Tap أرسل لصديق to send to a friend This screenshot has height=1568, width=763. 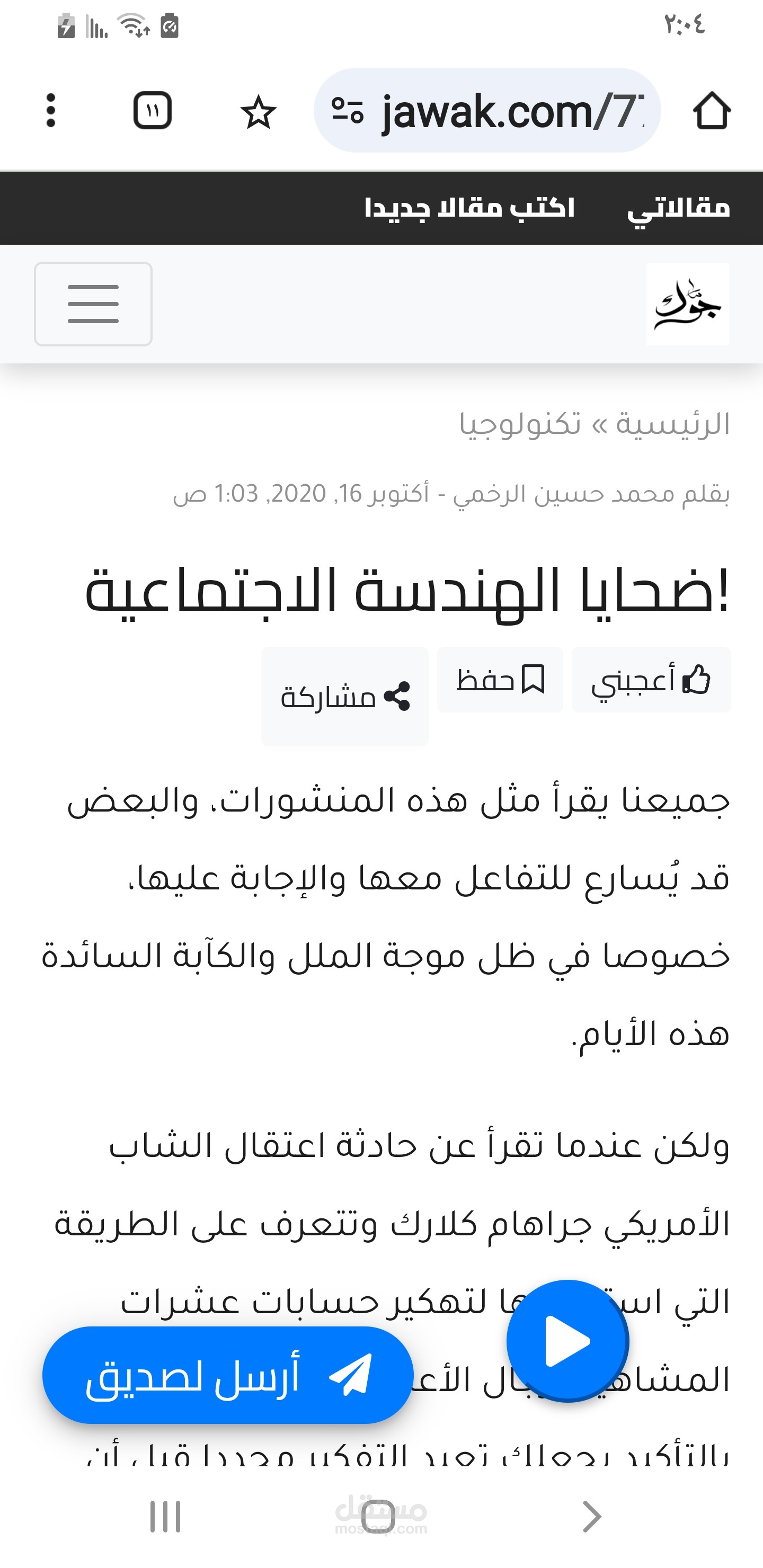tap(228, 1375)
